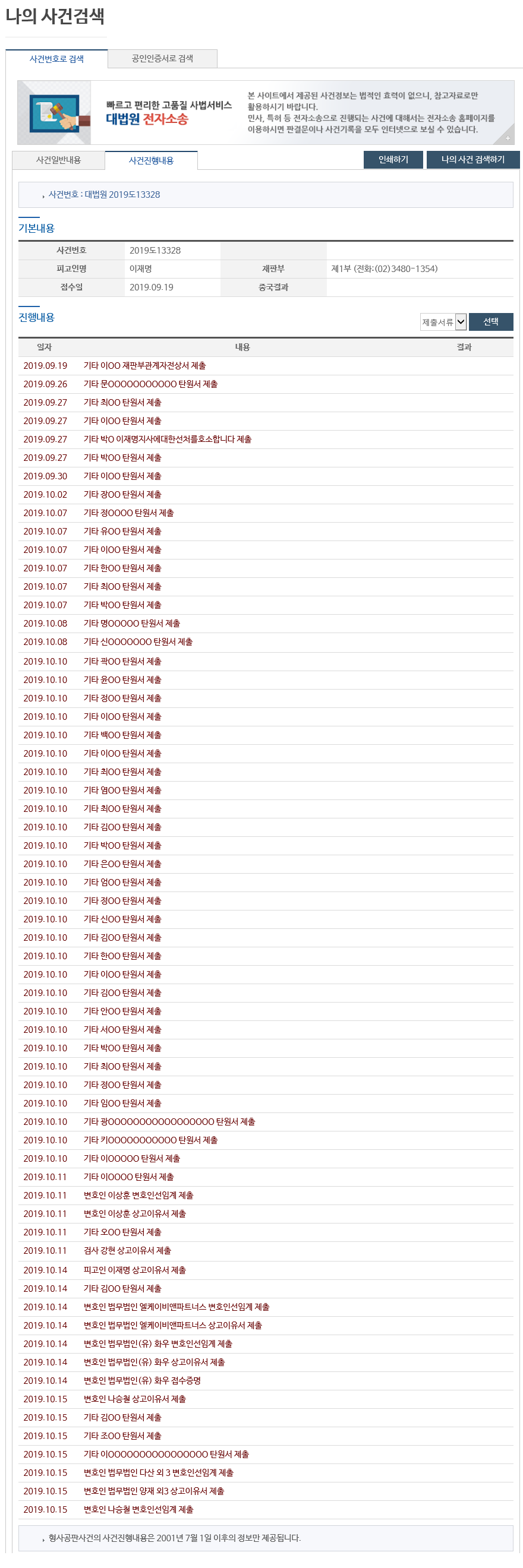Tap the 인쇄하기 button

click(x=393, y=160)
